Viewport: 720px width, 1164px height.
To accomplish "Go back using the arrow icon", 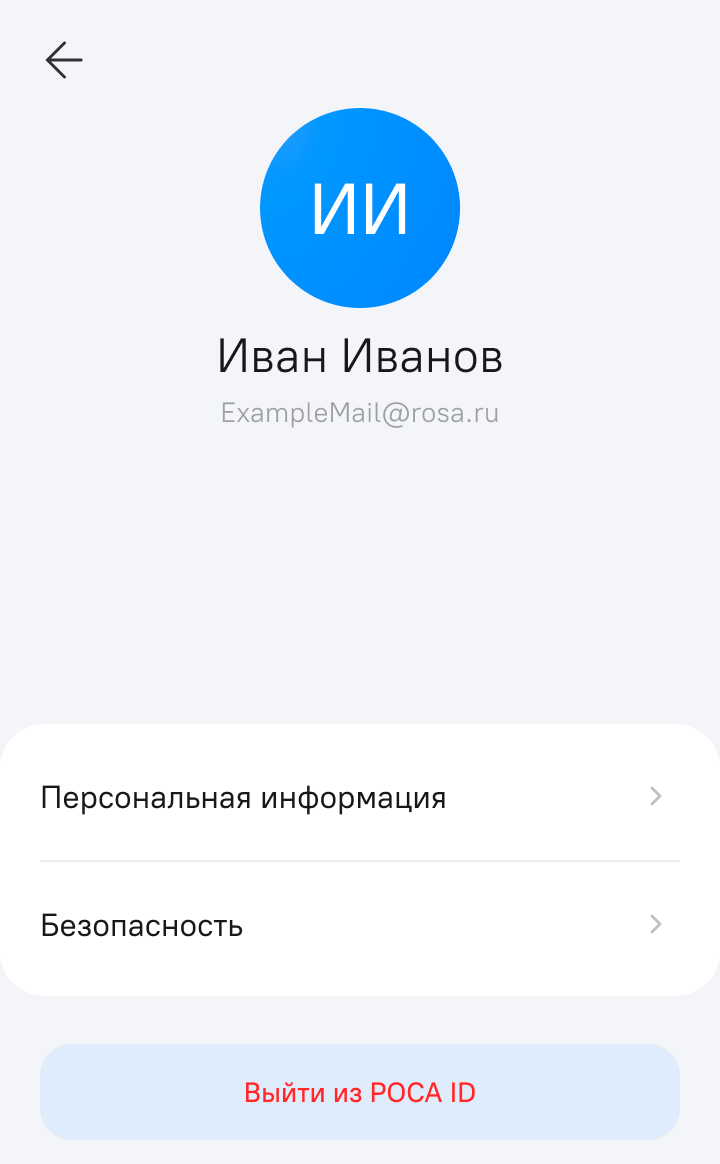I will [x=63, y=60].
